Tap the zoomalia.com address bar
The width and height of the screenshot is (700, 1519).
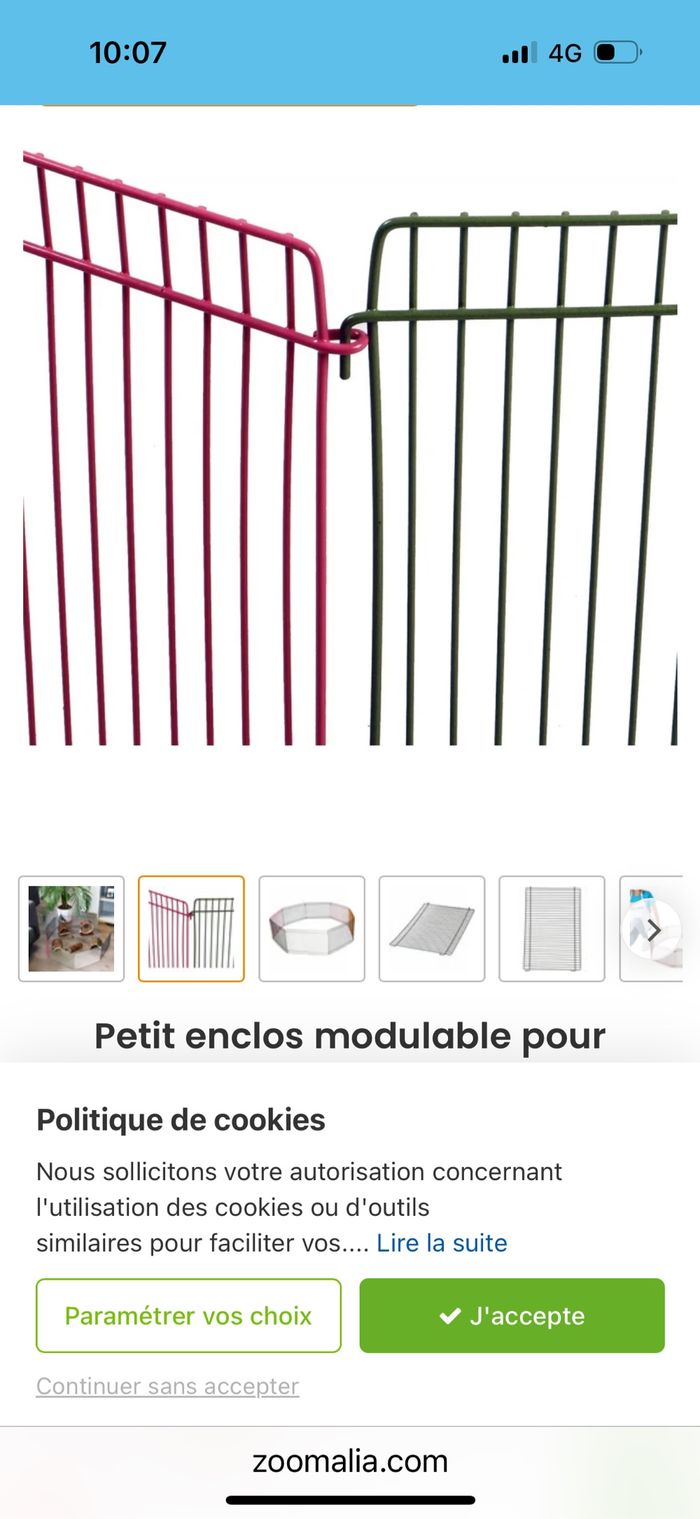[x=350, y=1462]
